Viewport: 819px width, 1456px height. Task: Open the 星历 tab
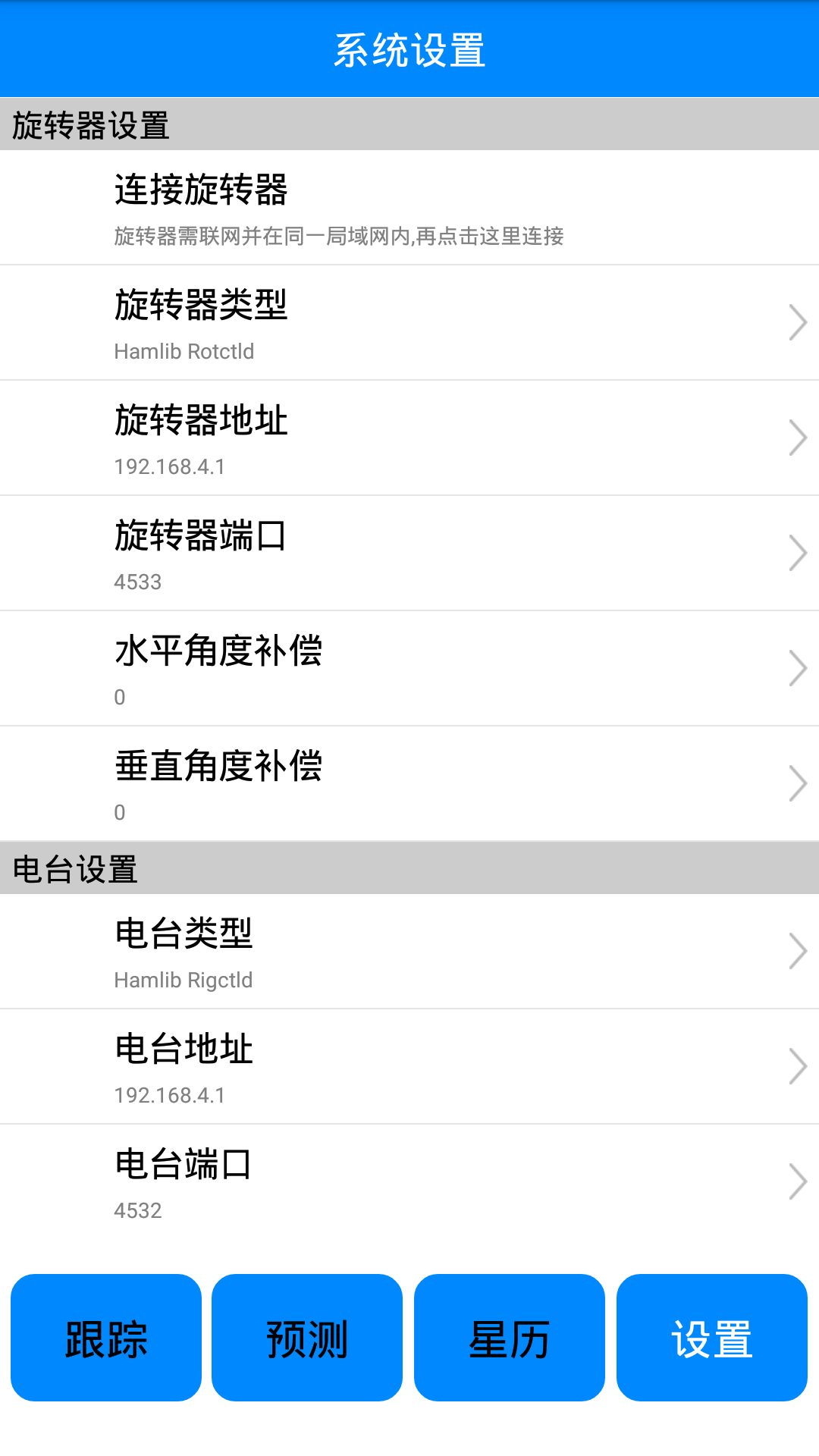point(510,1338)
